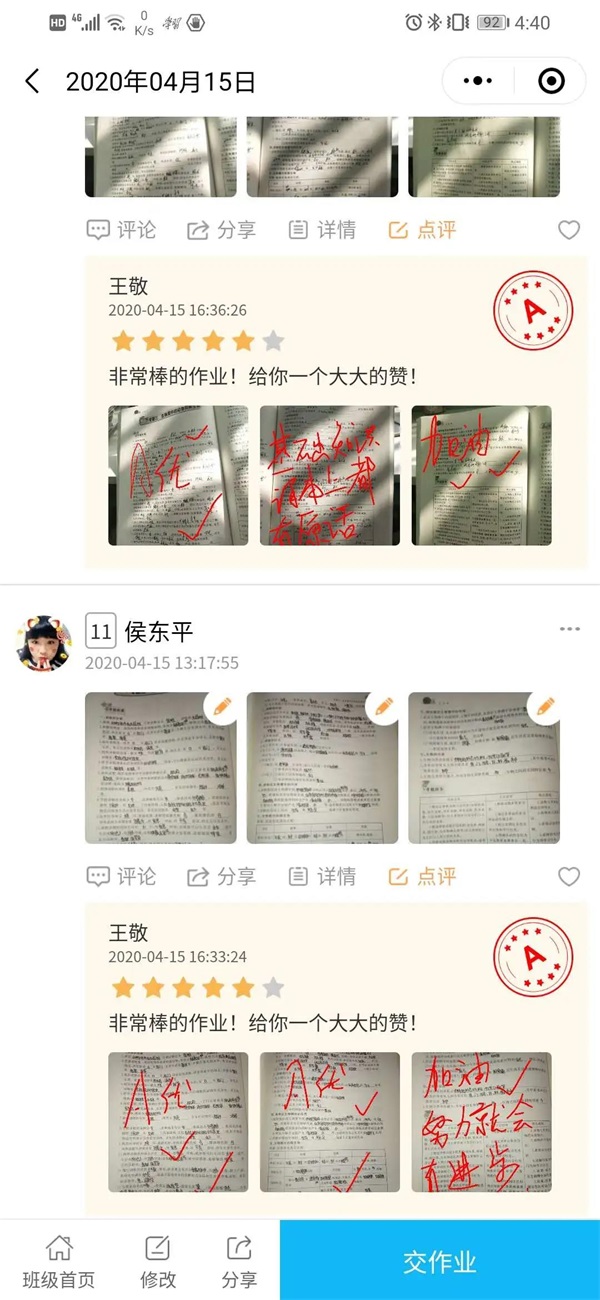Close the mini program with the circle button
600x1300 pixels.
(x=551, y=81)
